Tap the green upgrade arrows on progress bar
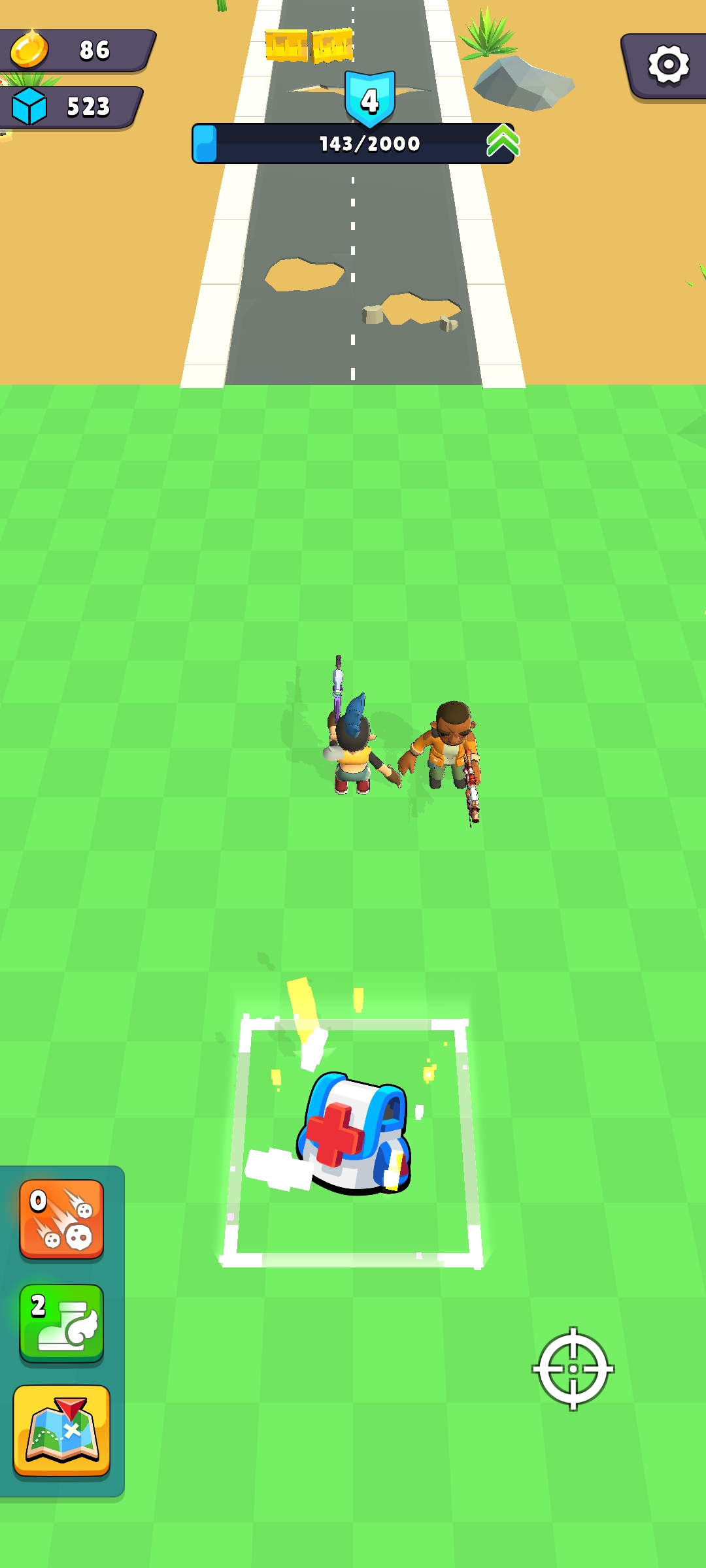The image size is (706, 1568). (502, 141)
